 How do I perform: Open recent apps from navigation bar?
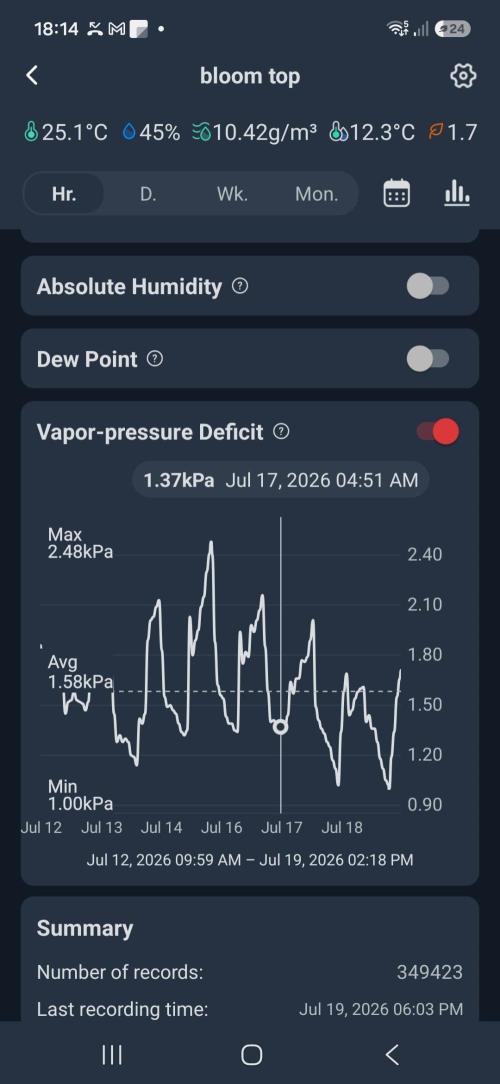112,1054
